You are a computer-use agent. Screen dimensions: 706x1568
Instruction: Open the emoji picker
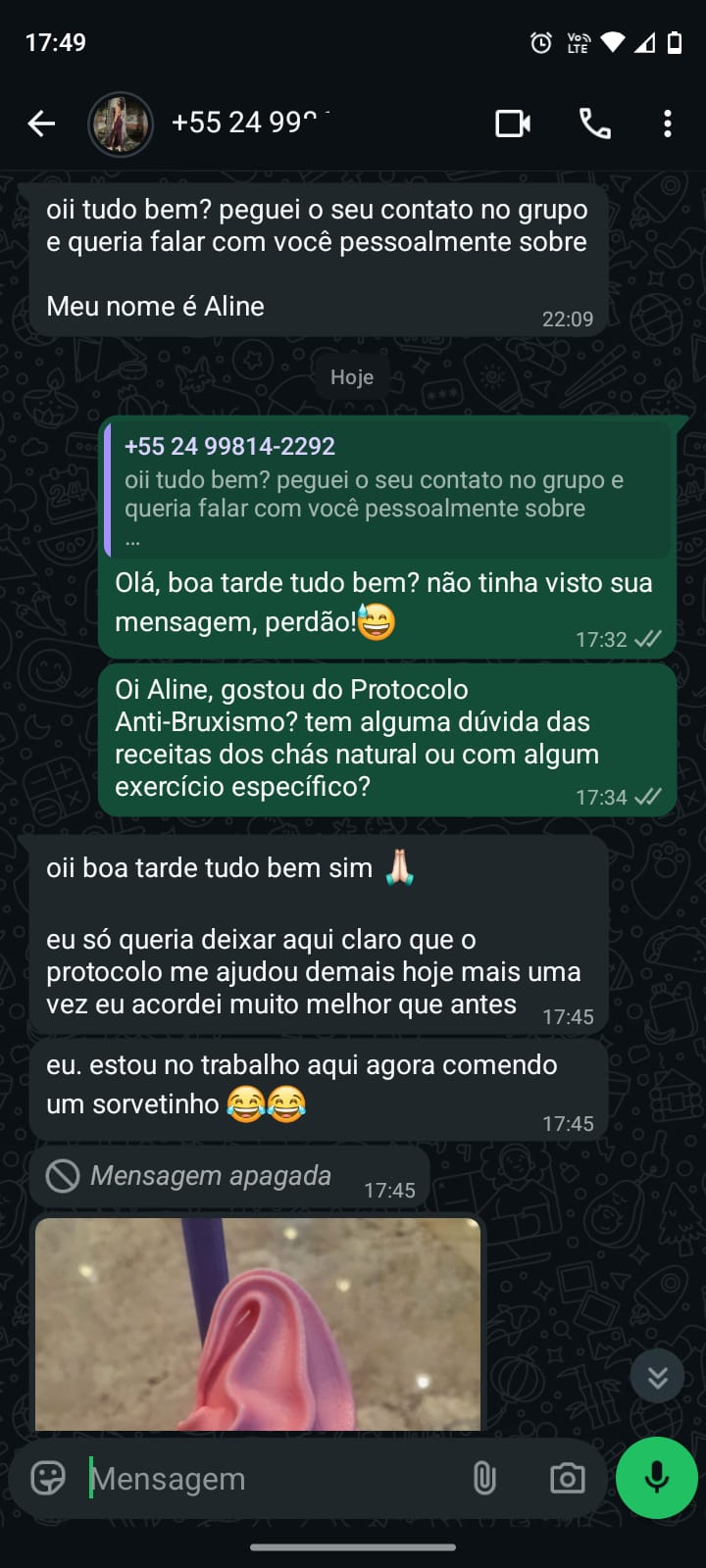pos(48,1478)
